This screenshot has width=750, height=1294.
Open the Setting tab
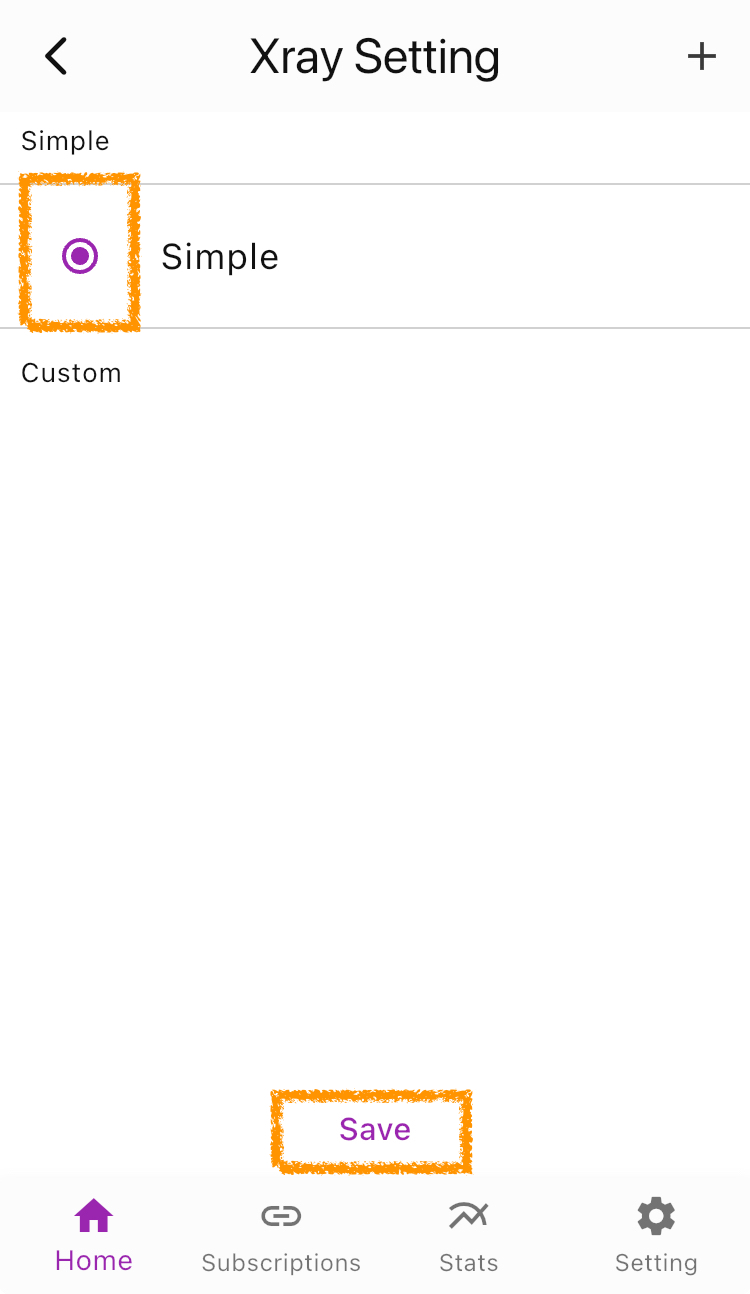coord(656,1236)
